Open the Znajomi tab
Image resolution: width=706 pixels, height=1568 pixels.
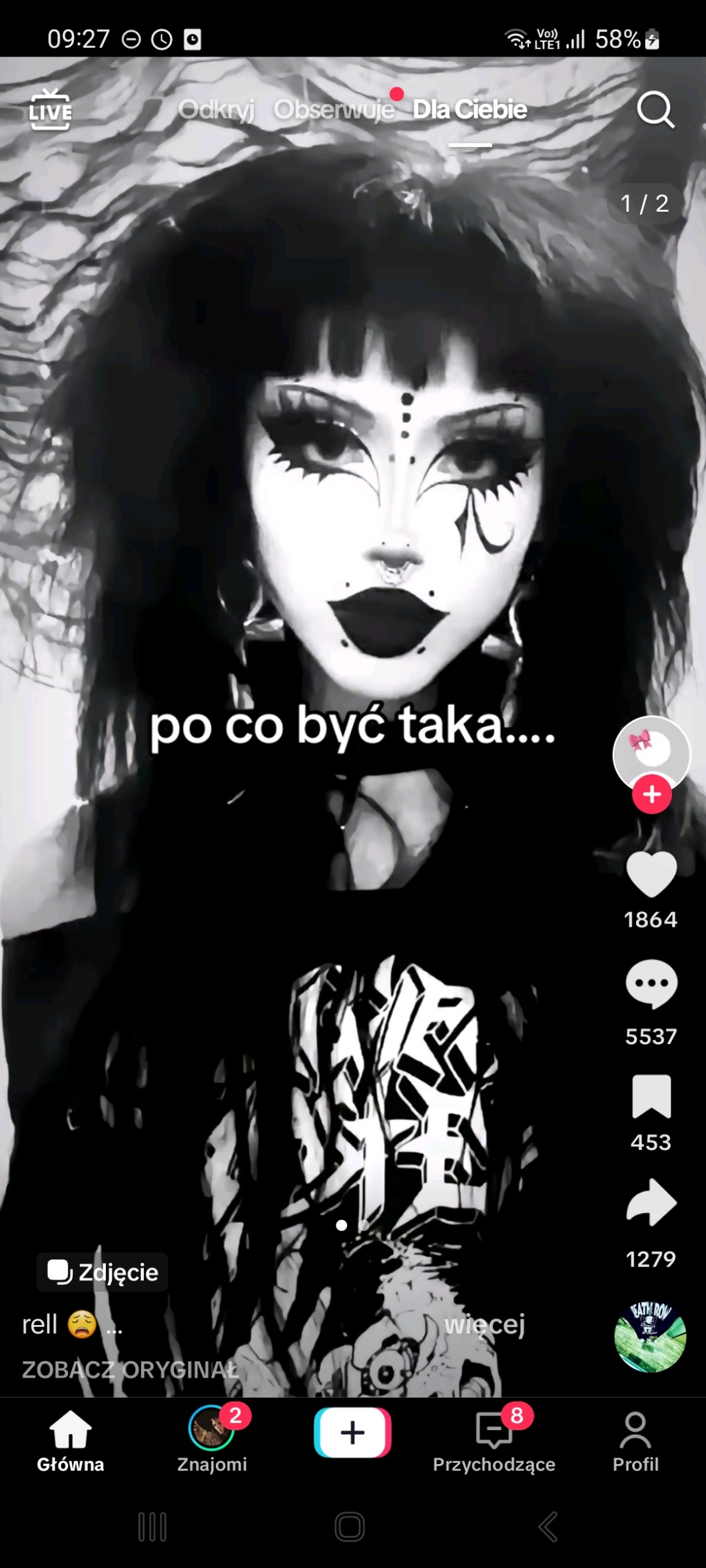[x=212, y=1441]
